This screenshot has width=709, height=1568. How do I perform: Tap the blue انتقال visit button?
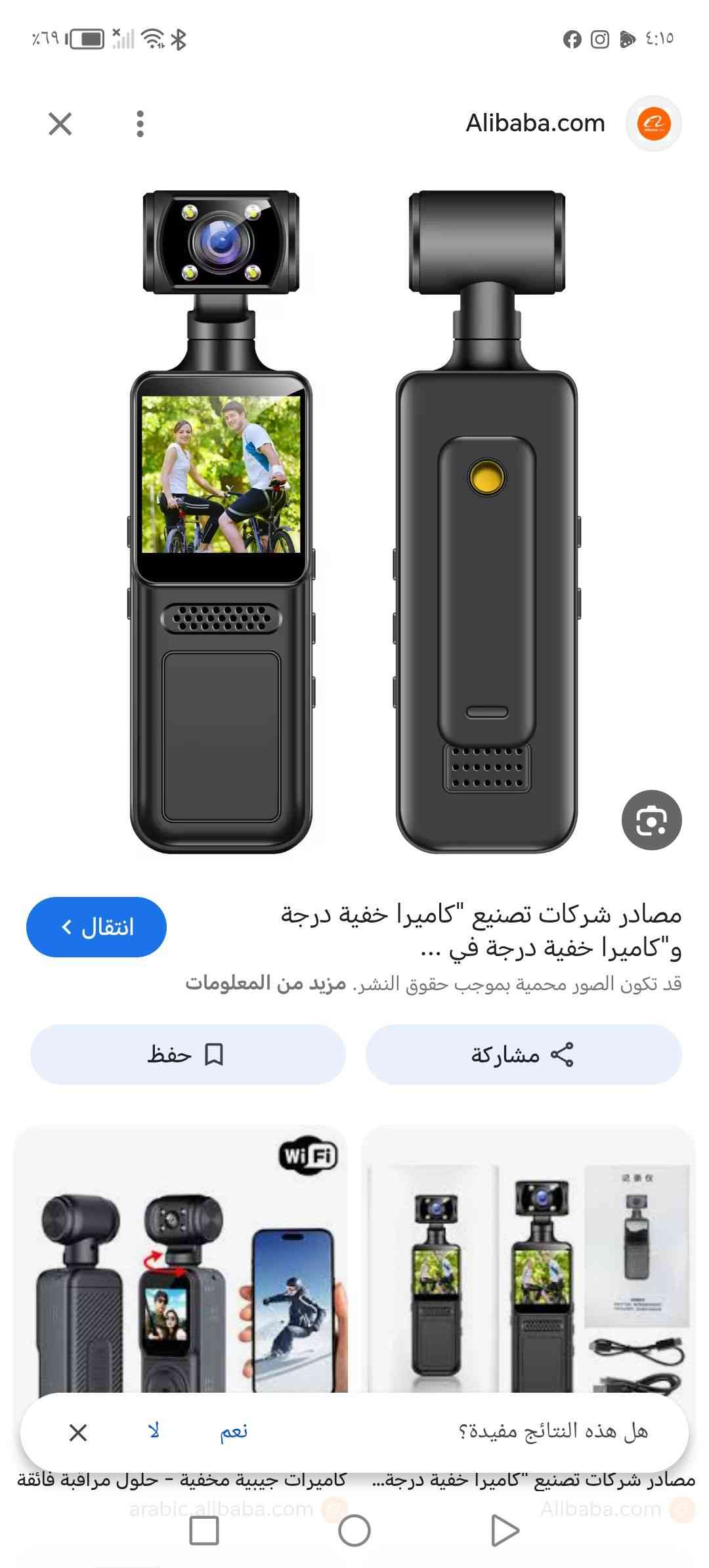(97, 926)
